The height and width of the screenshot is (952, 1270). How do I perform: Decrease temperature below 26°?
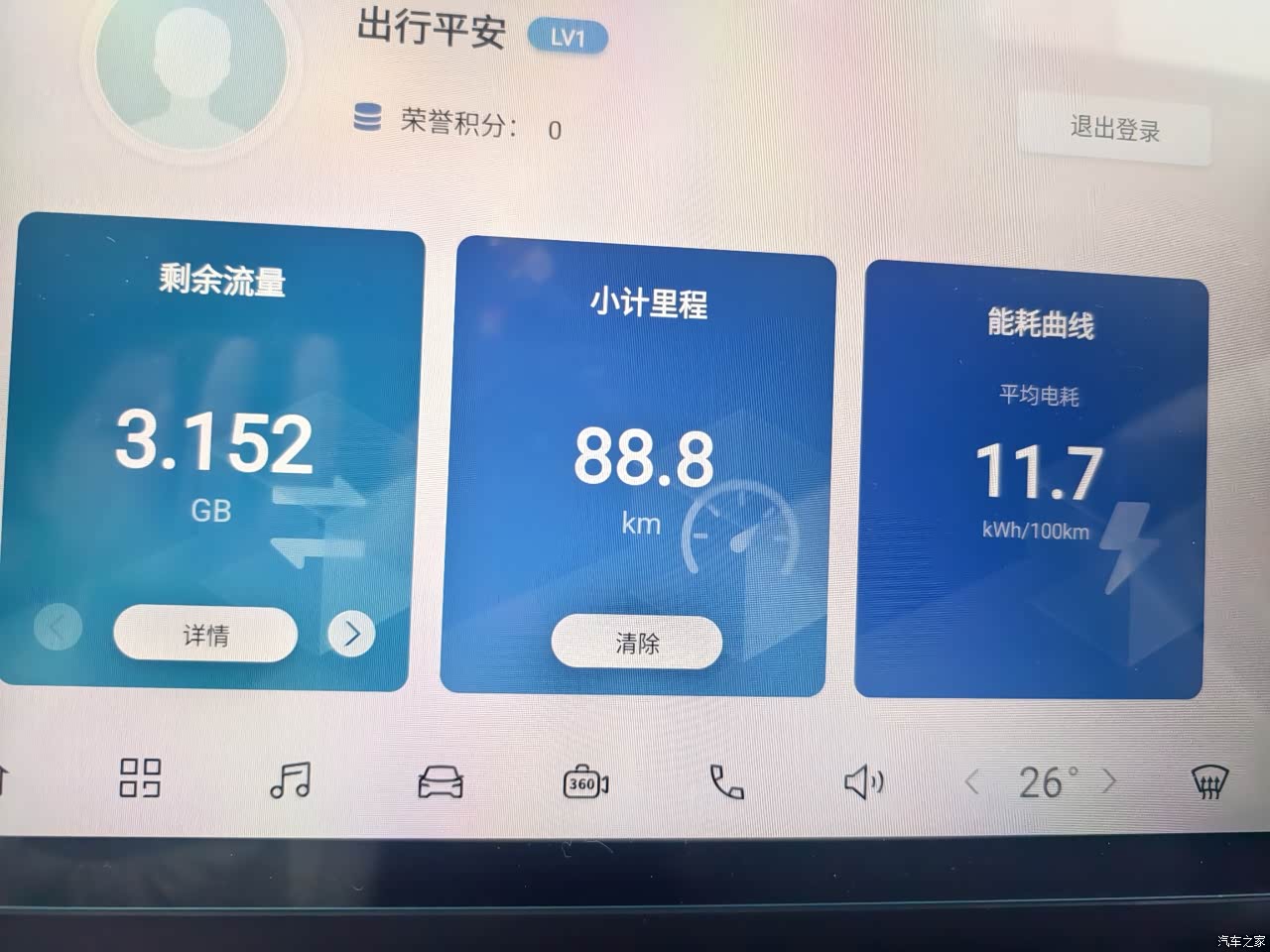coord(972,782)
